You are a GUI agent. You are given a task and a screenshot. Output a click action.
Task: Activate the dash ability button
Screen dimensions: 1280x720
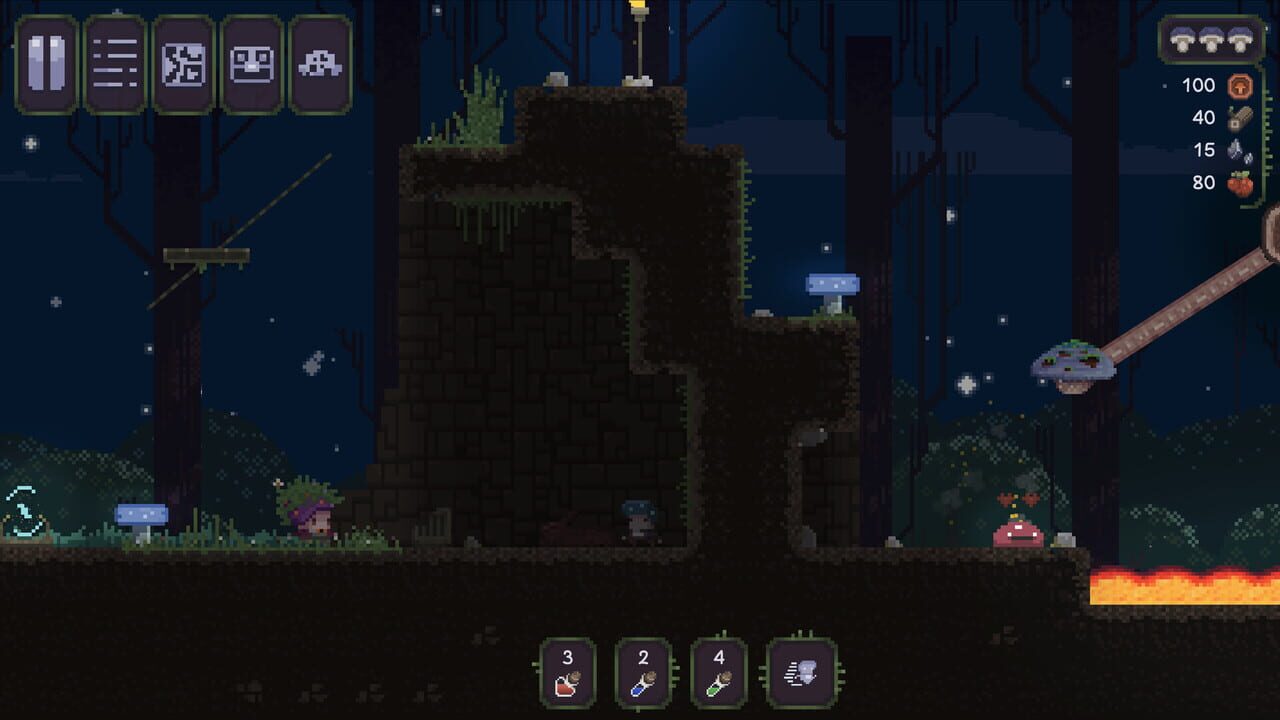[800, 673]
